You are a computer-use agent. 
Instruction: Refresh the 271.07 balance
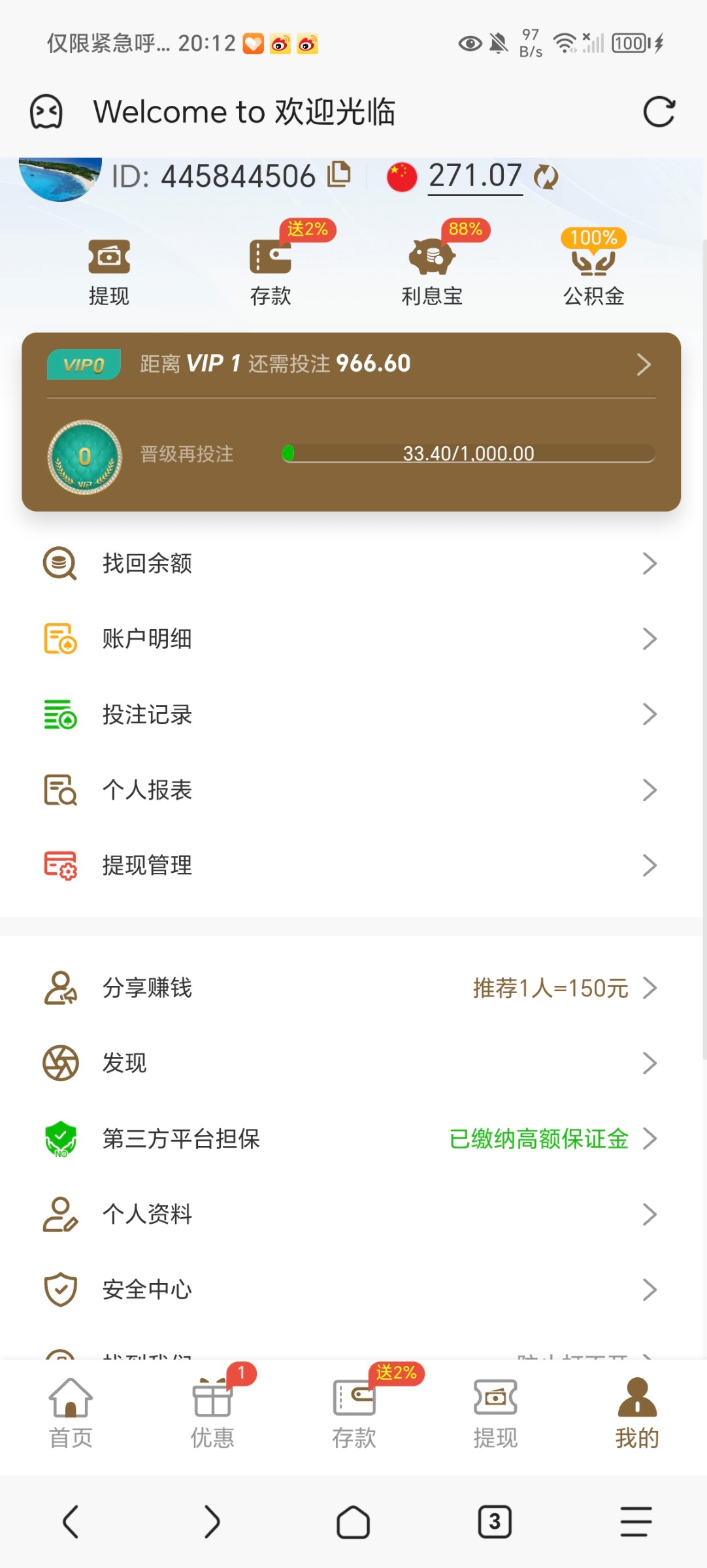click(546, 176)
